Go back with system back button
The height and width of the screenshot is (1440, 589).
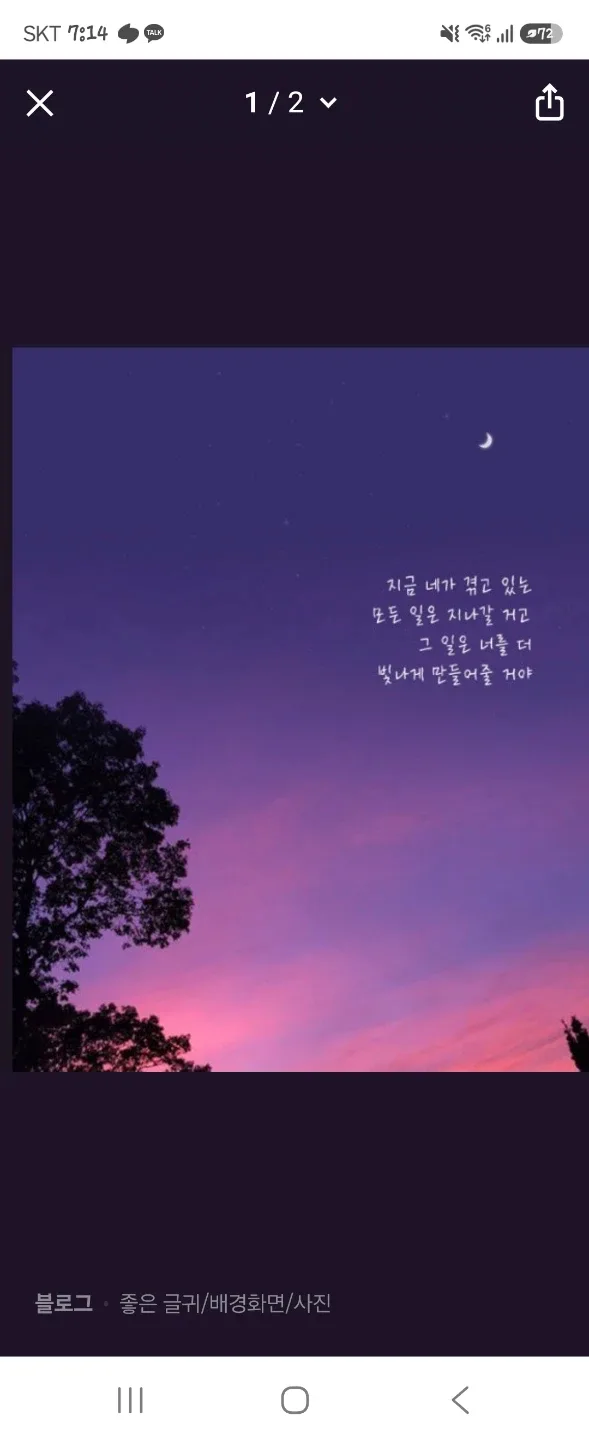[460, 1399]
